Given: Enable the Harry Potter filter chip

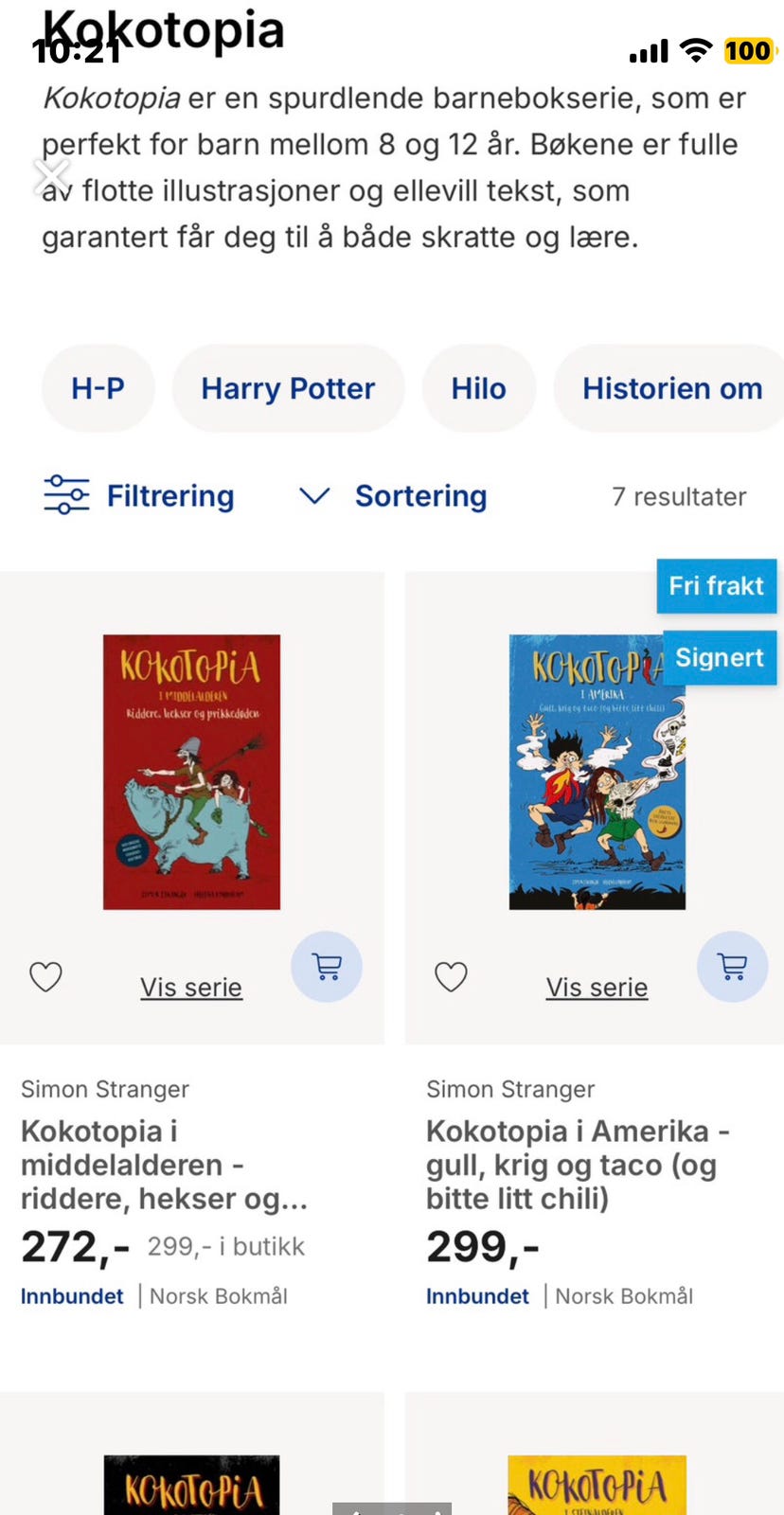Looking at the screenshot, I should [288, 388].
